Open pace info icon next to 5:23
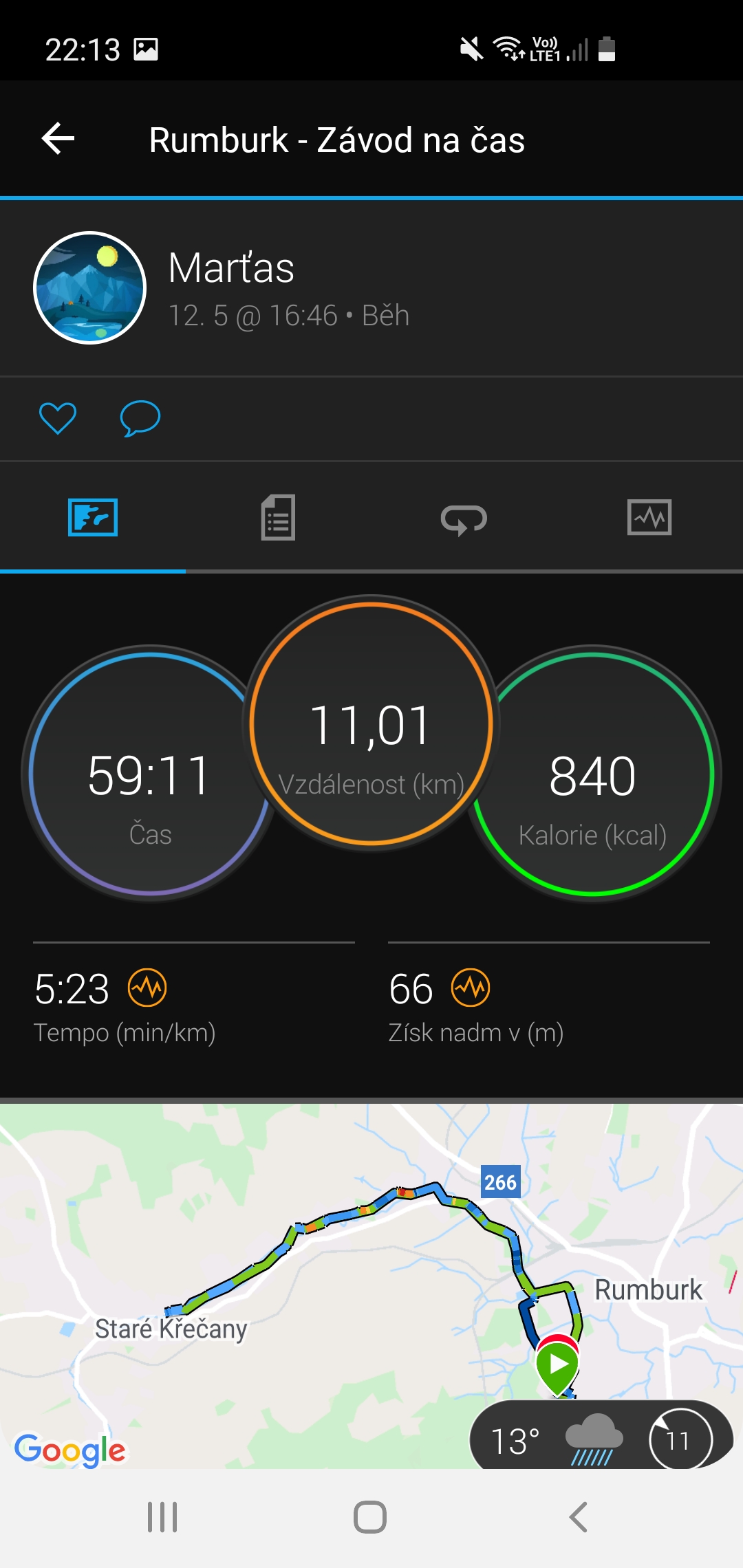 coord(147,988)
